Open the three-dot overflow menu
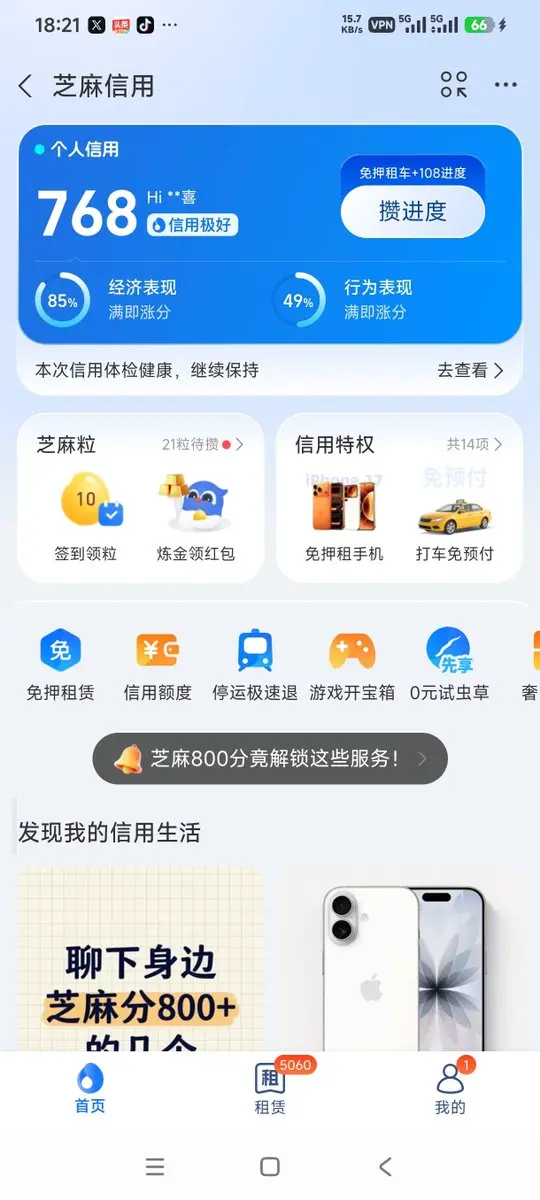This screenshot has width=540, height=1200. (506, 86)
